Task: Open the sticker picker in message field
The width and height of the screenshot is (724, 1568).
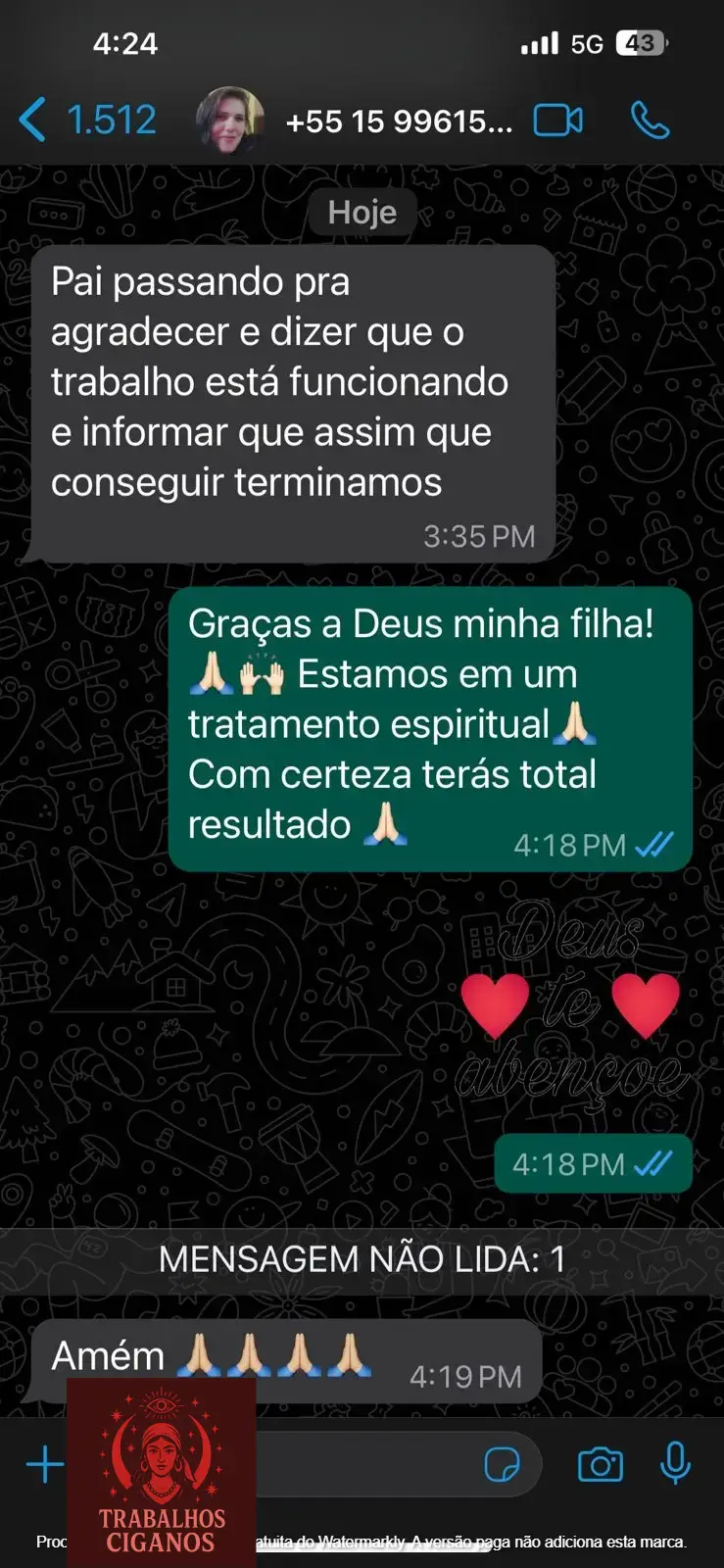Action: [503, 1465]
